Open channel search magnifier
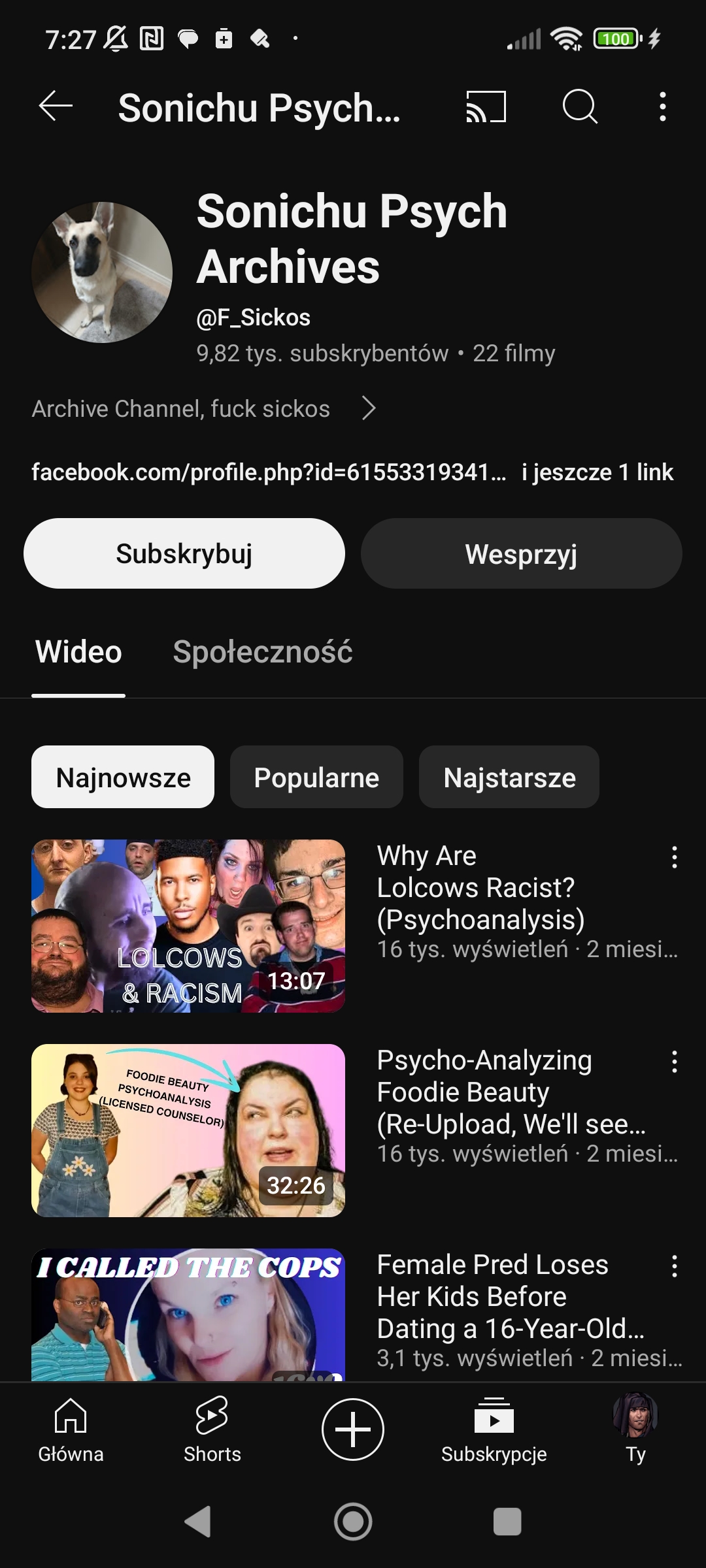 (580, 106)
